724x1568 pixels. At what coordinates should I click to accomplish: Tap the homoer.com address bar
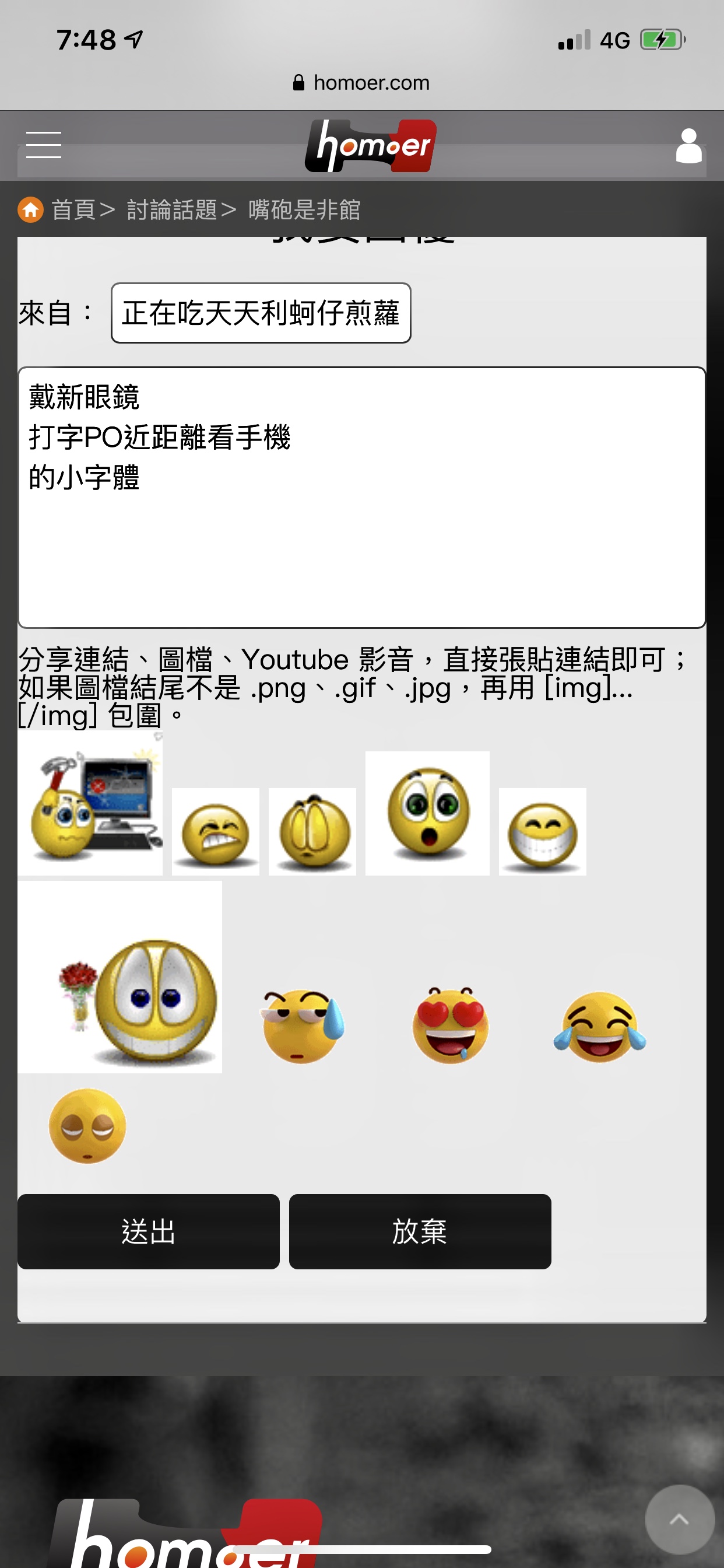[361, 83]
